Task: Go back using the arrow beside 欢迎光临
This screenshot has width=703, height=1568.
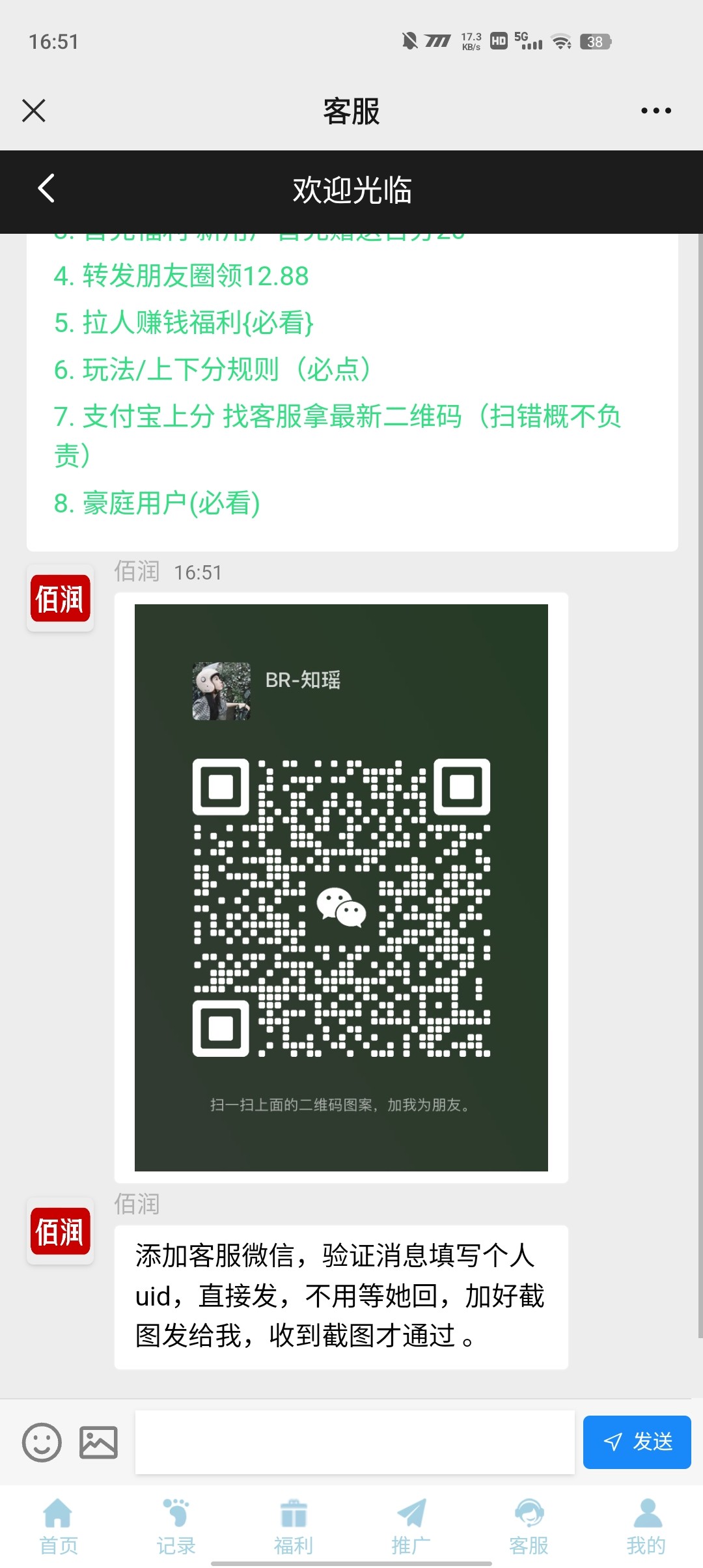Action: pos(46,189)
